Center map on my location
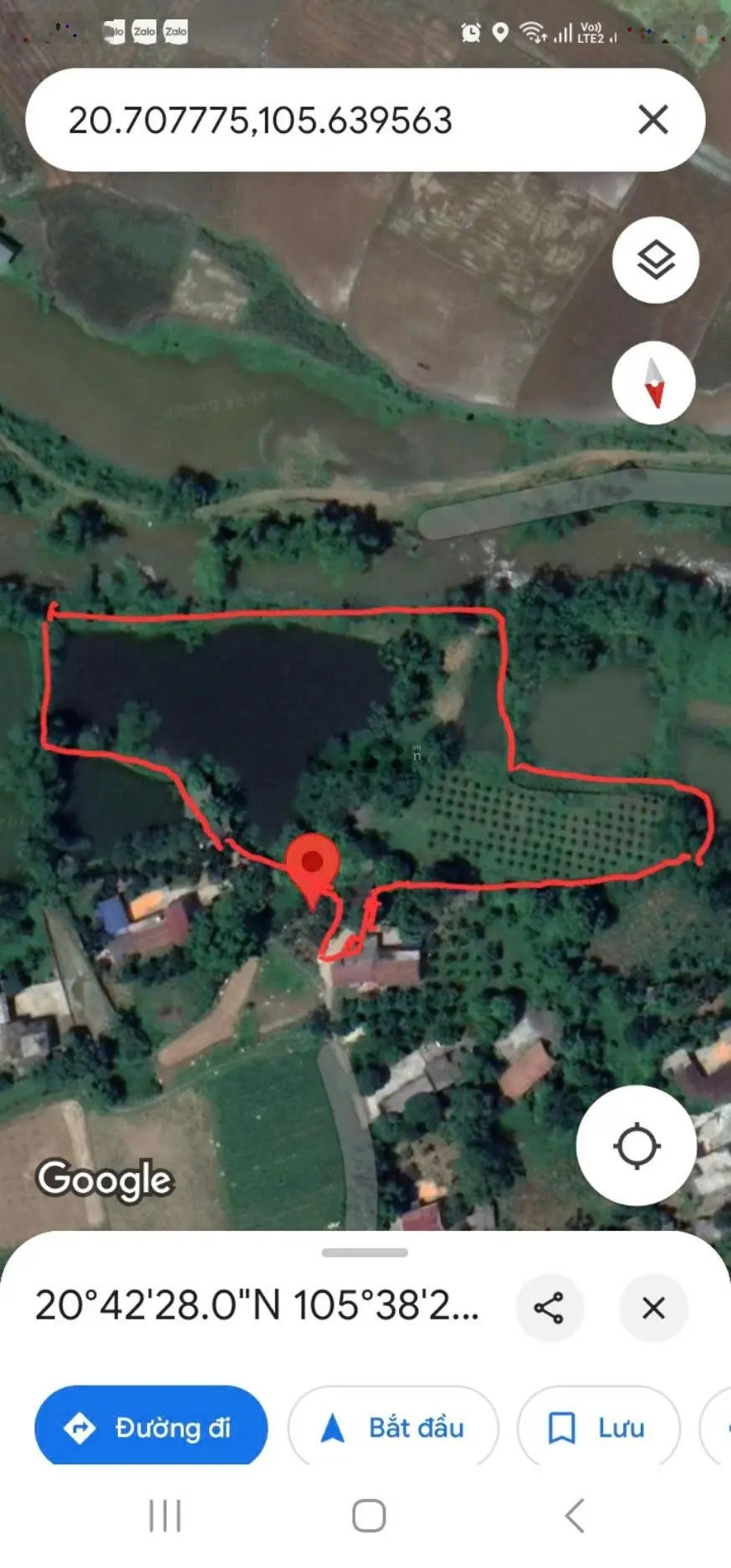 (636, 1145)
